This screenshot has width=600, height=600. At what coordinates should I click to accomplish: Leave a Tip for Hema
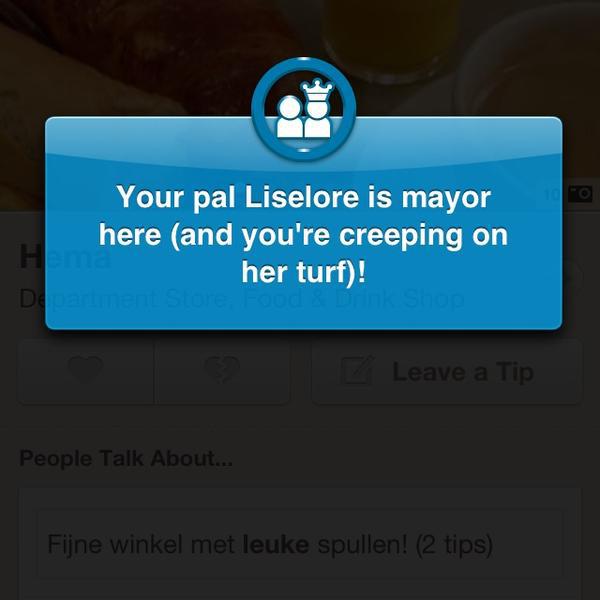[x=446, y=372]
